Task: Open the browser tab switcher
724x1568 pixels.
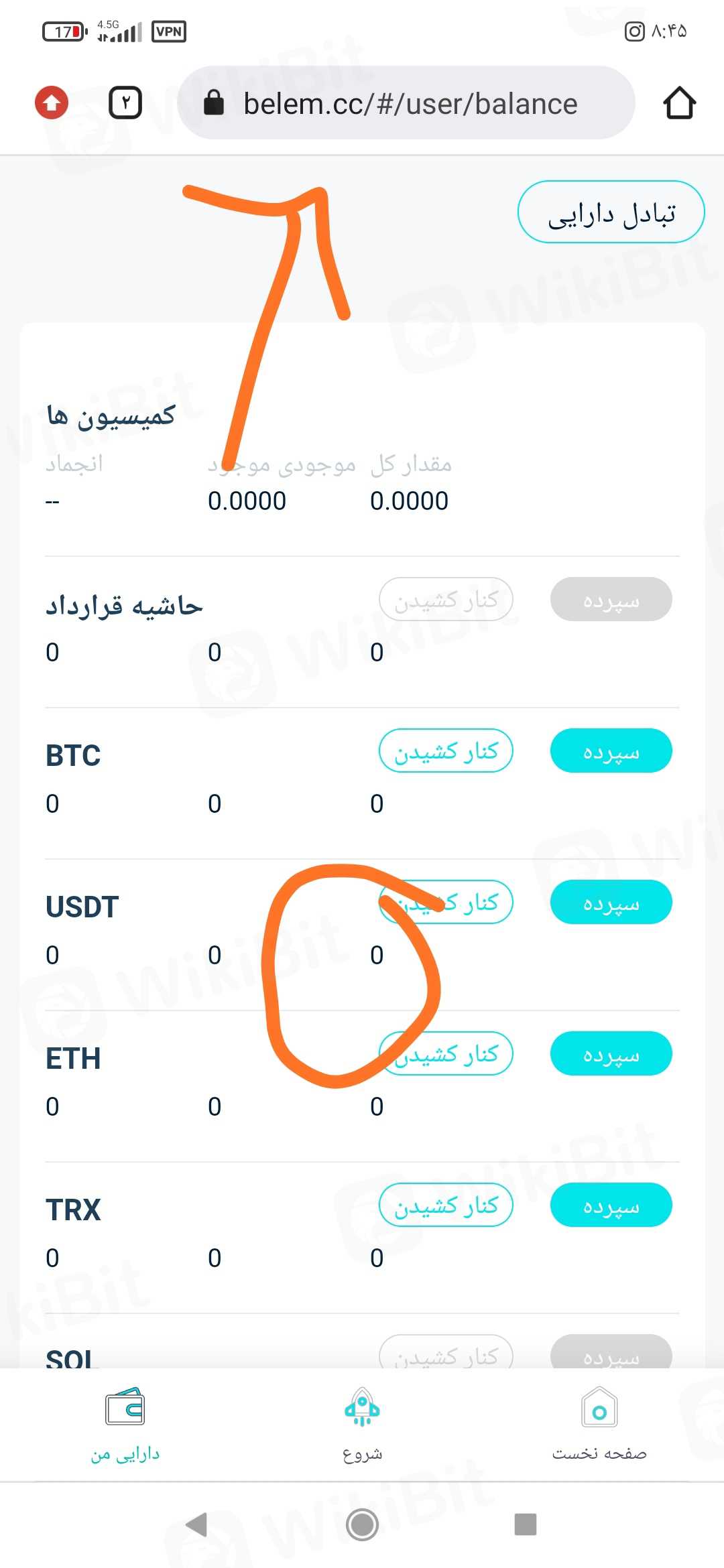Action: click(x=125, y=103)
